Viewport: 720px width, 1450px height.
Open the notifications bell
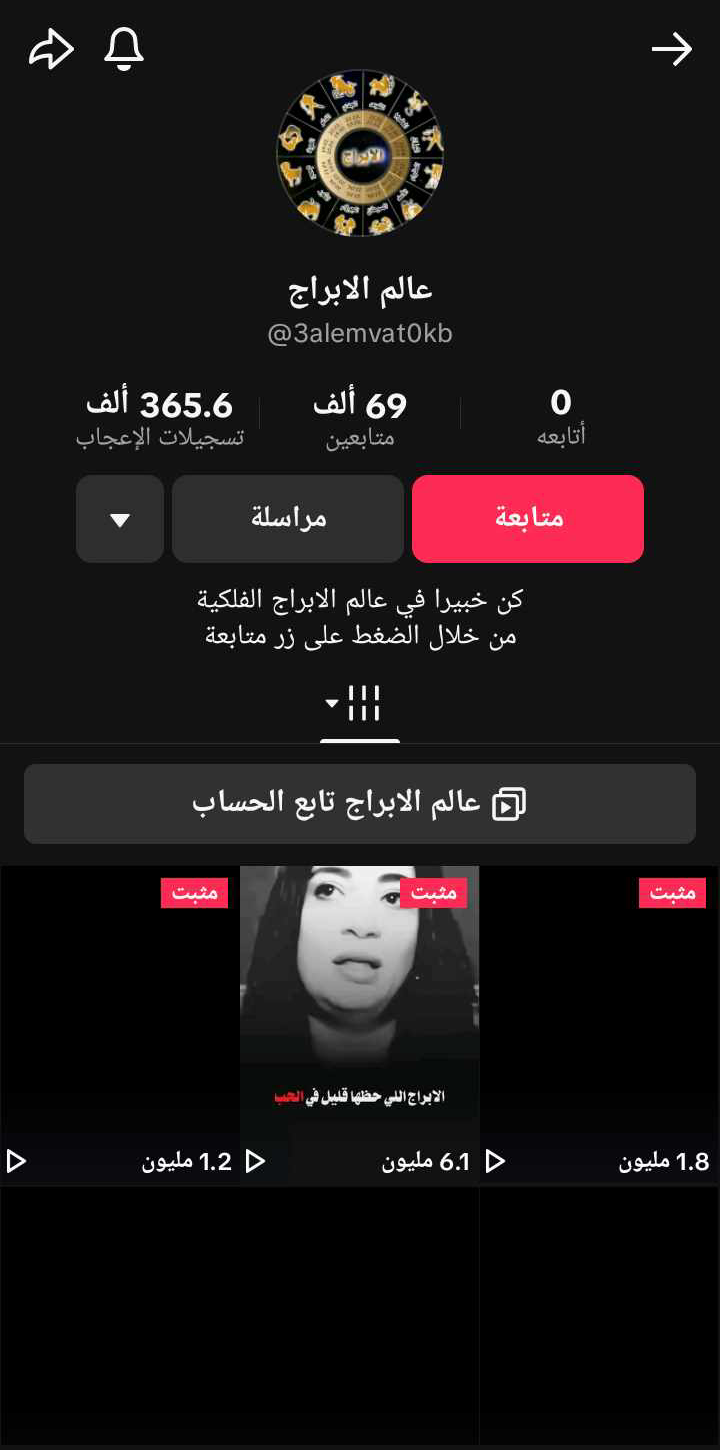(124, 49)
